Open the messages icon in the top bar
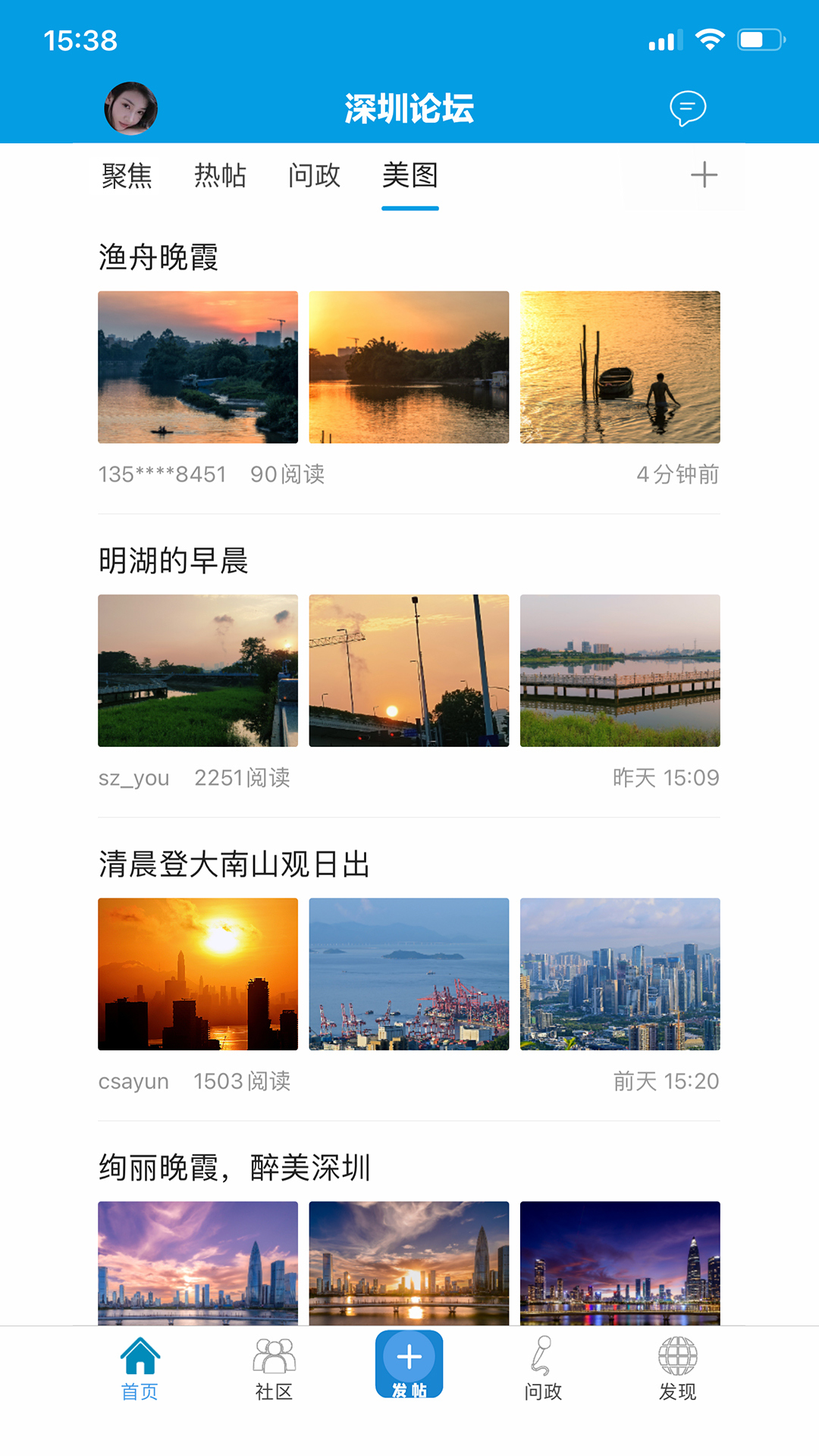The height and width of the screenshot is (1456, 819). [687, 108]
